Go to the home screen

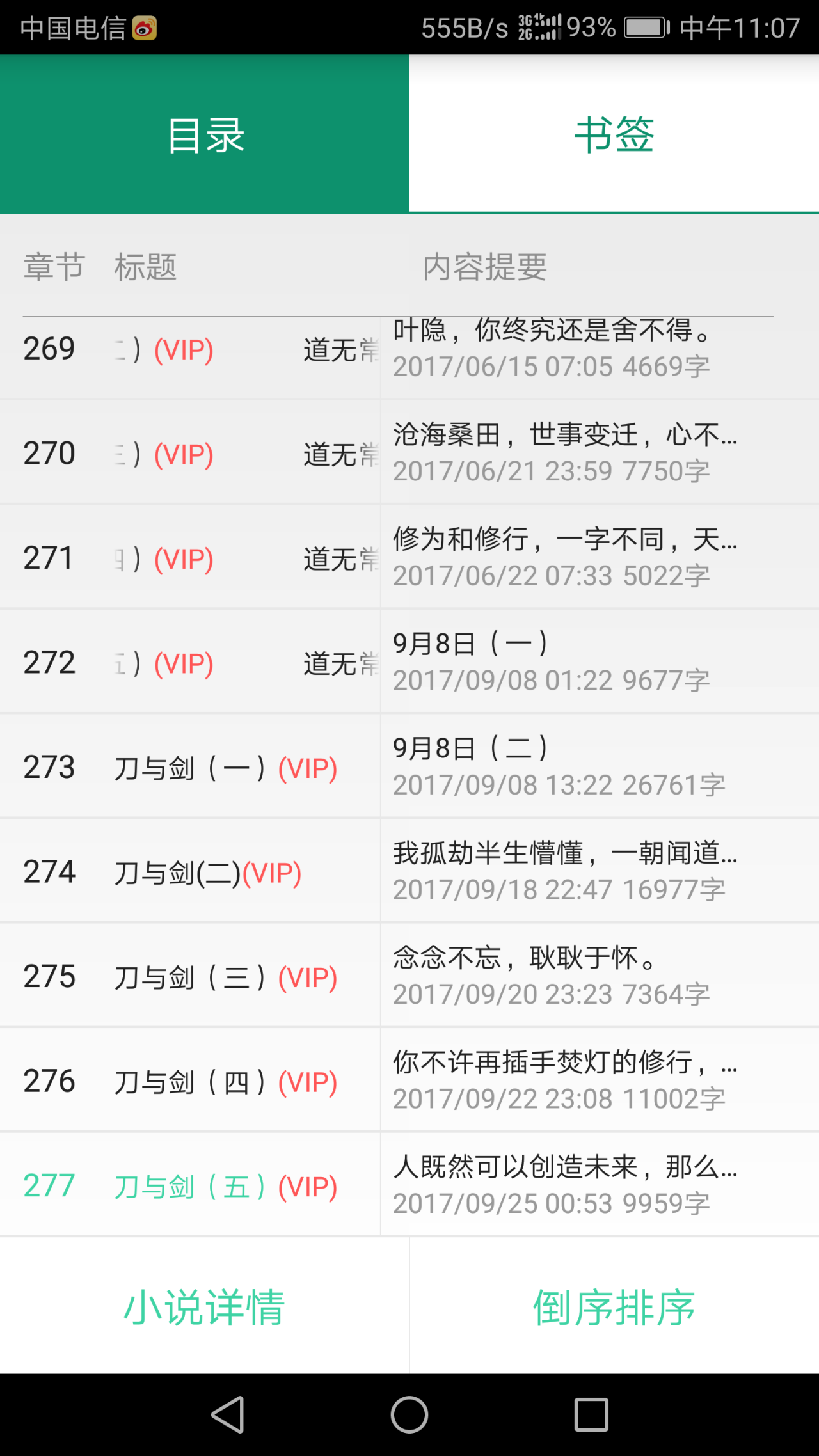point(409,1414)
